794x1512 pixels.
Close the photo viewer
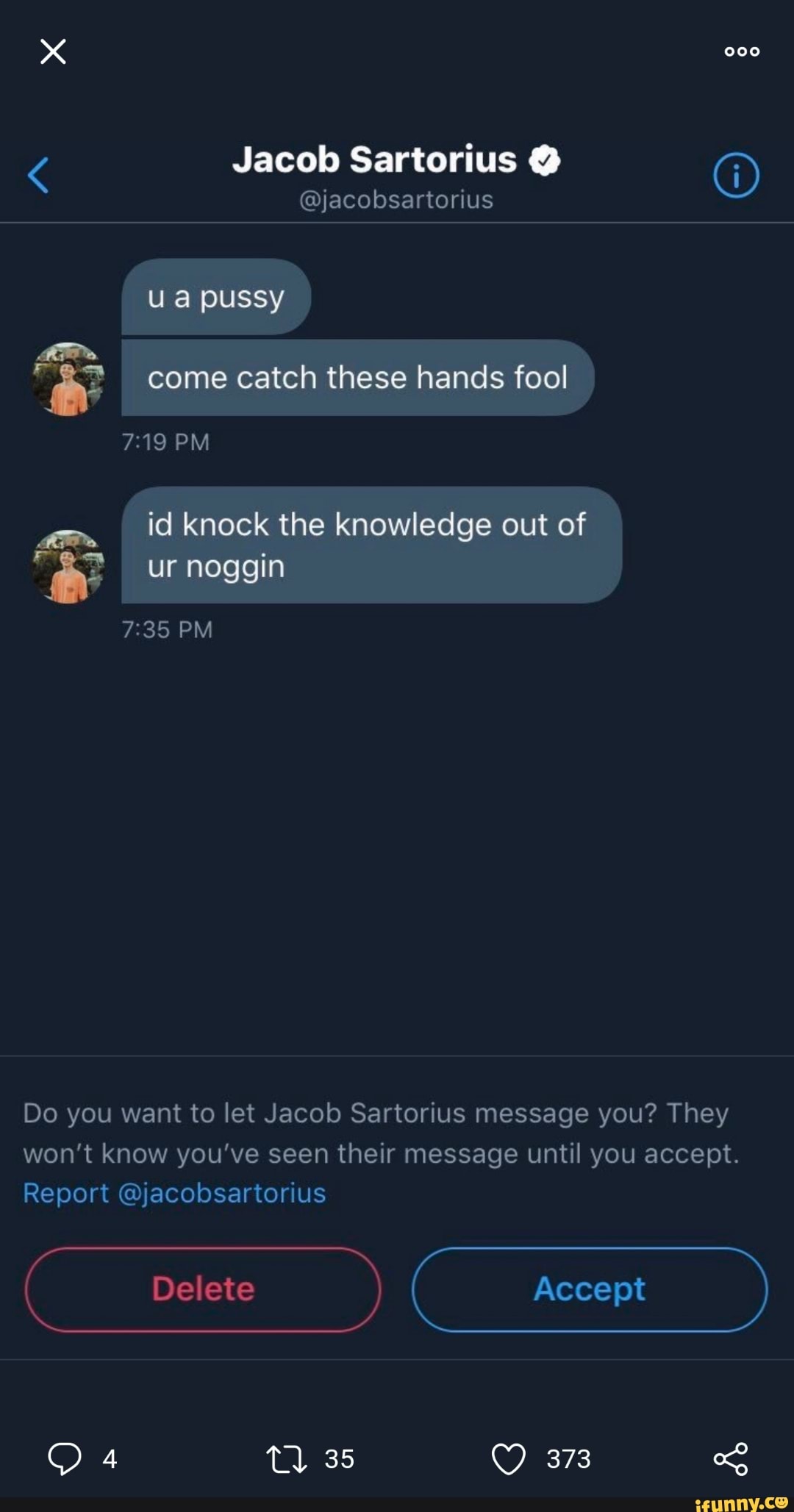[53, 51]
